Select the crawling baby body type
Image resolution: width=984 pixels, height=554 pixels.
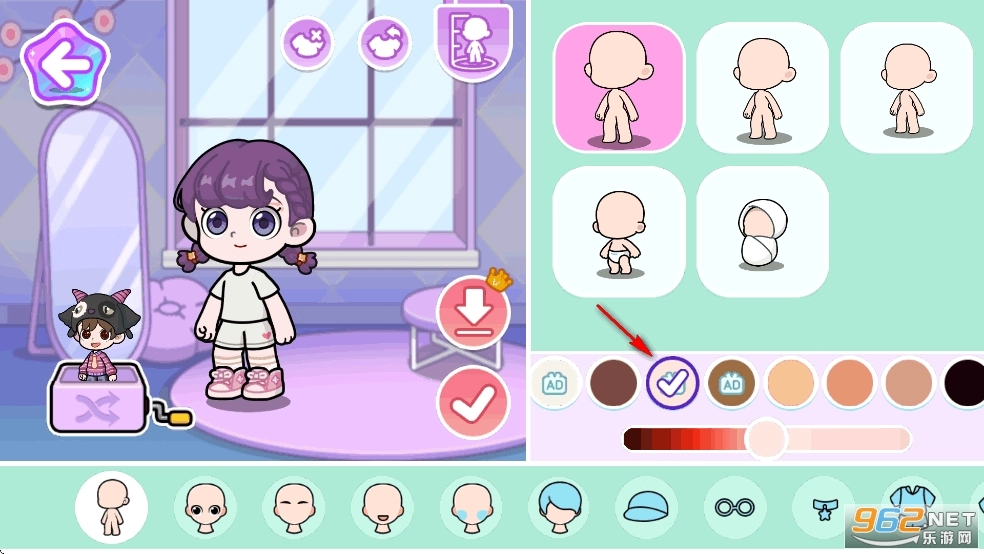pos(618,231)
